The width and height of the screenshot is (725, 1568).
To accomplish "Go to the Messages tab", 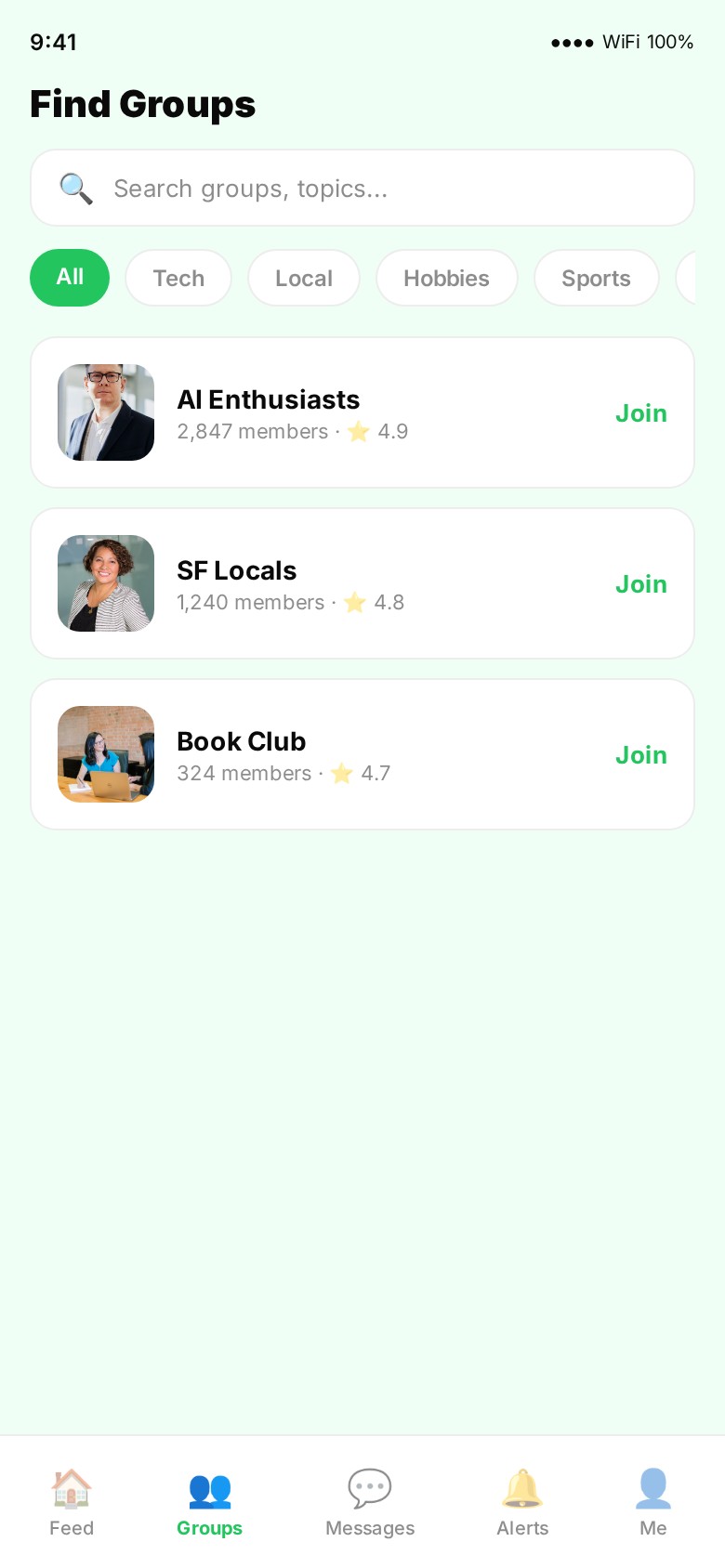I will click(370, 1503).
